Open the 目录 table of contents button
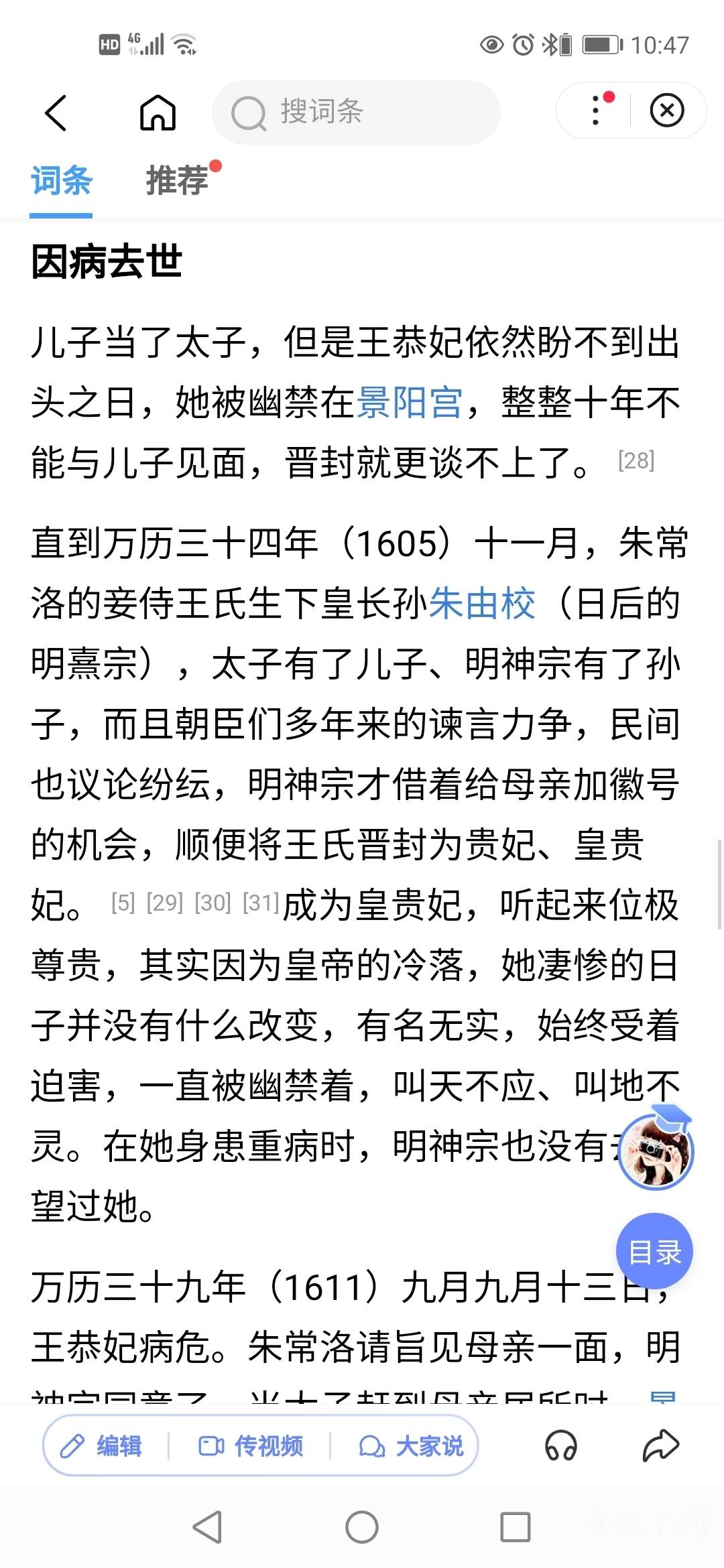Viewport: 724px width, 1568px height. pos(654,1252)
